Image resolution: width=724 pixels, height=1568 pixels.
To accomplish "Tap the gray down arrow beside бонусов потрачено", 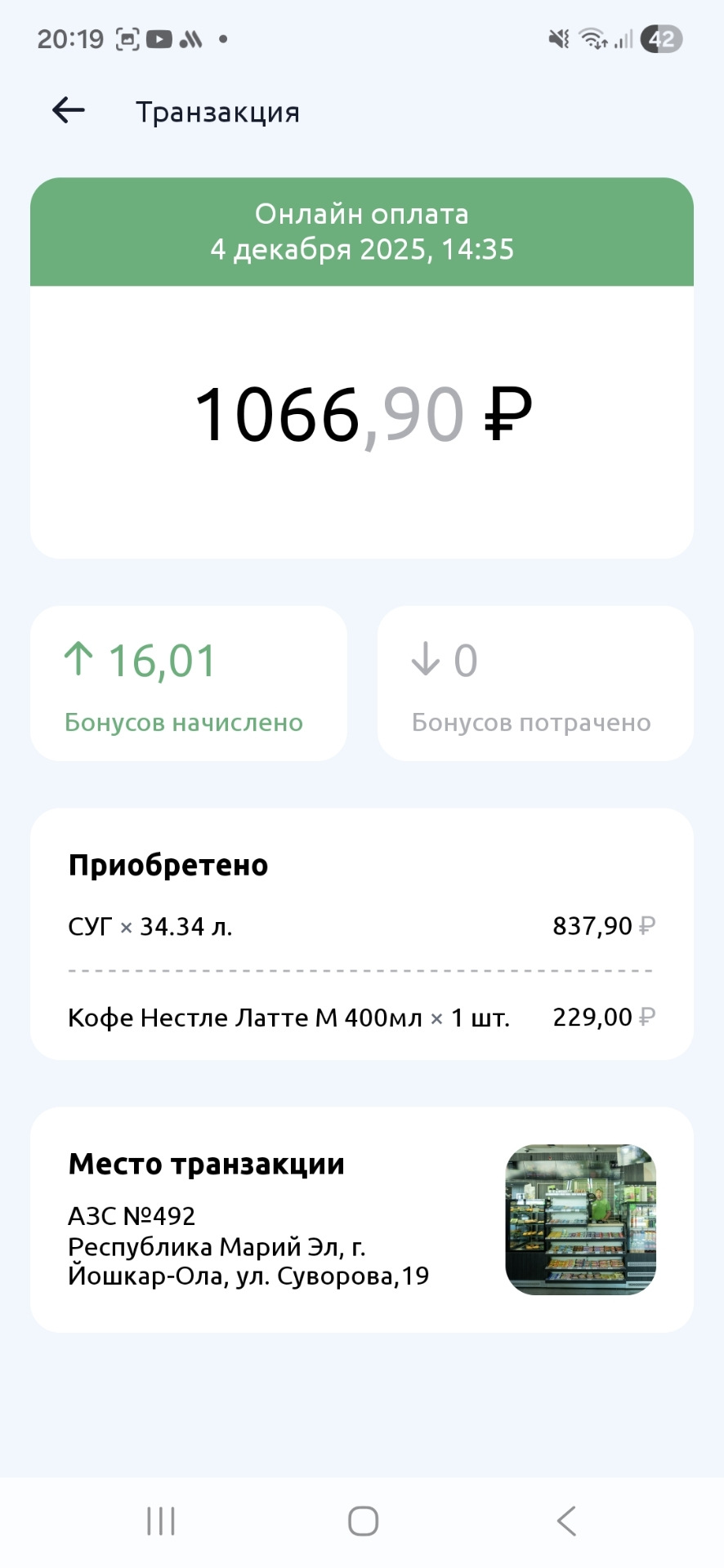I will tap(426, 659).
